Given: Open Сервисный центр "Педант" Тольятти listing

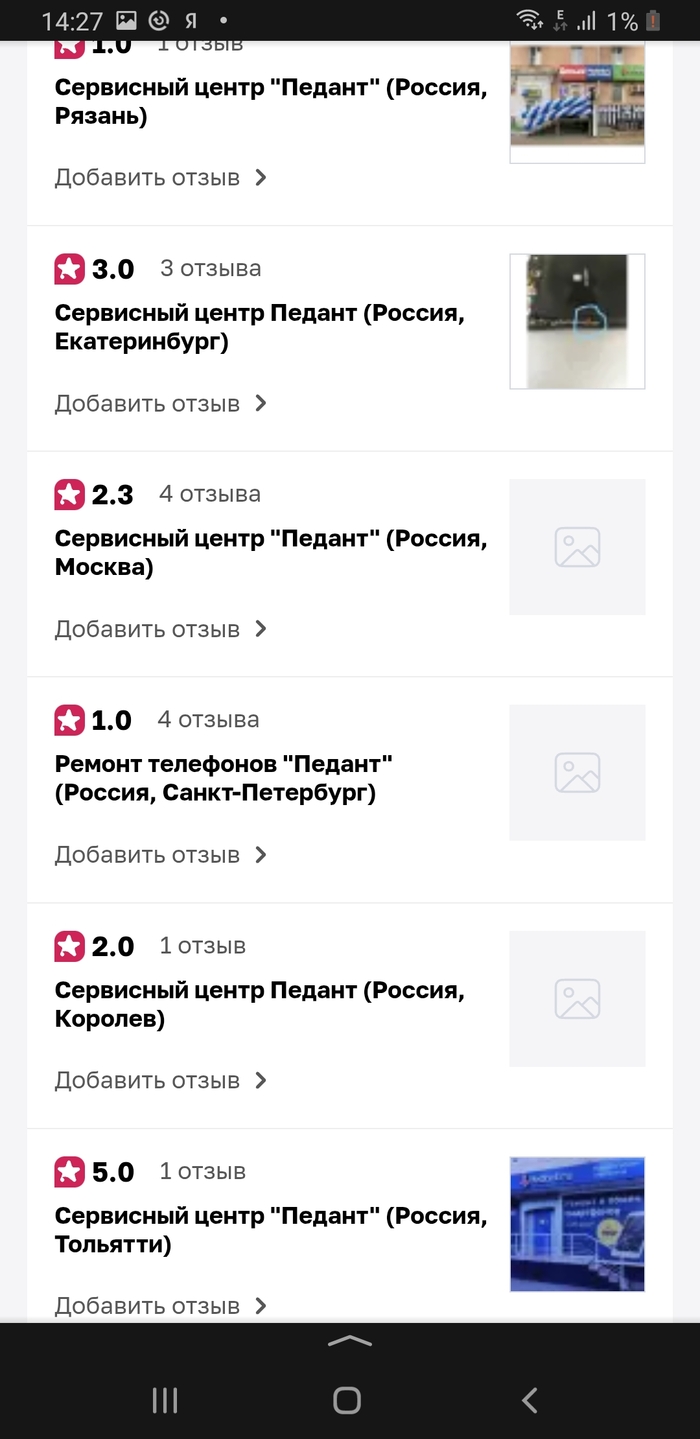Looking at the screenshot, I should click(270, 1230).
